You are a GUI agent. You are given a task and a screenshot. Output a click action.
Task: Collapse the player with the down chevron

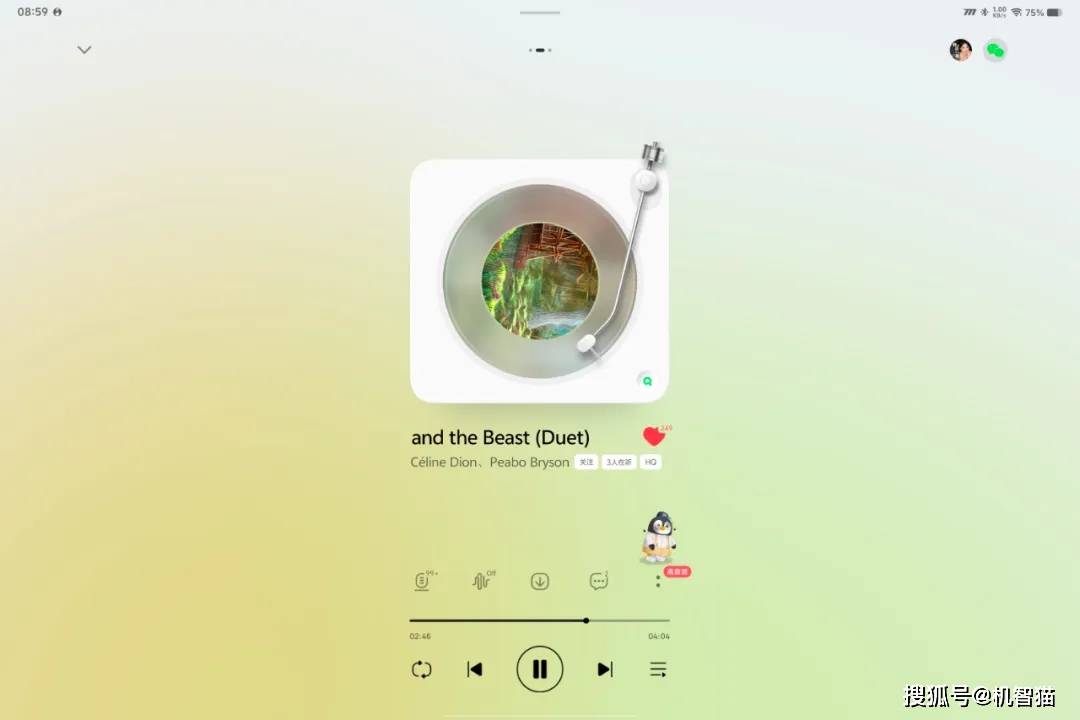click(84, 49)
